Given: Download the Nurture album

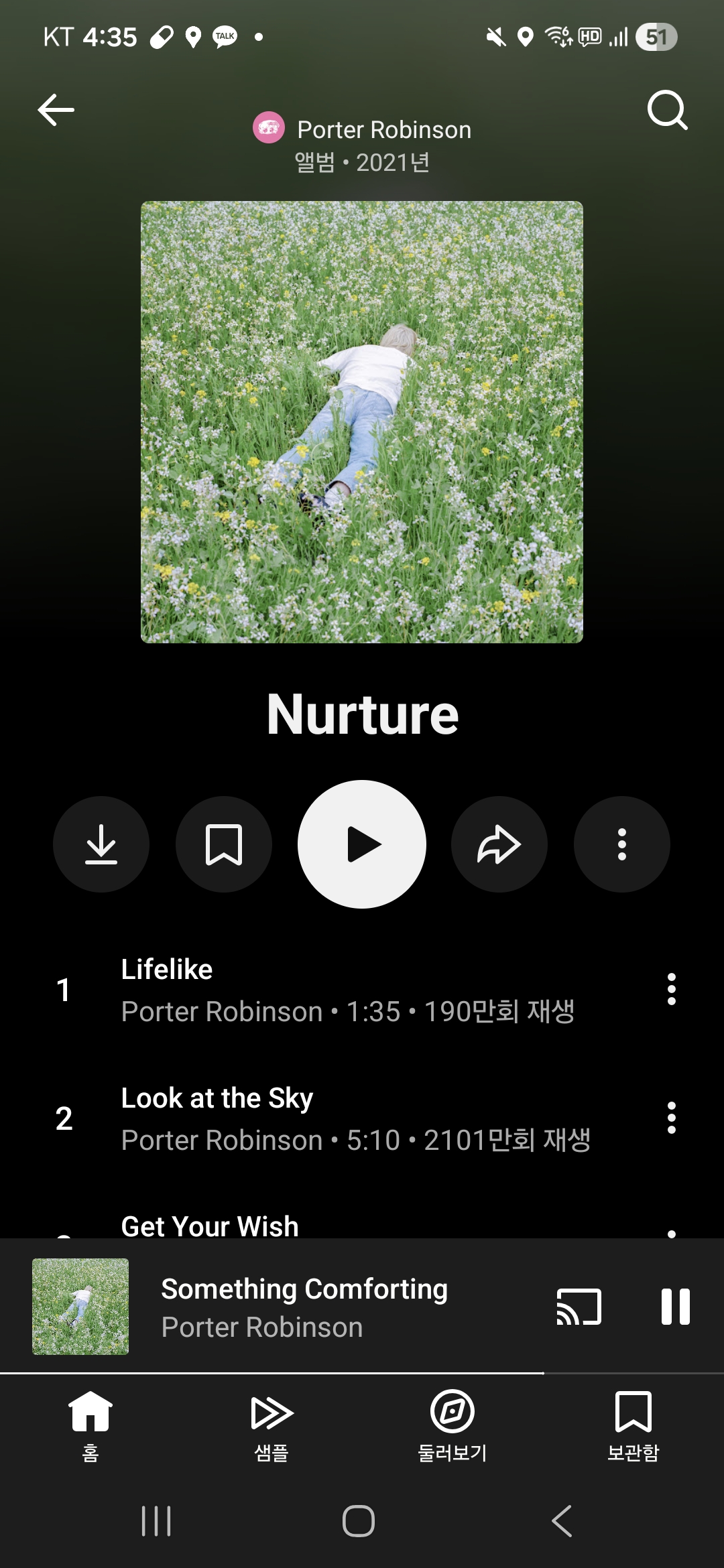Looking at the screenshot, I should 101,844.
